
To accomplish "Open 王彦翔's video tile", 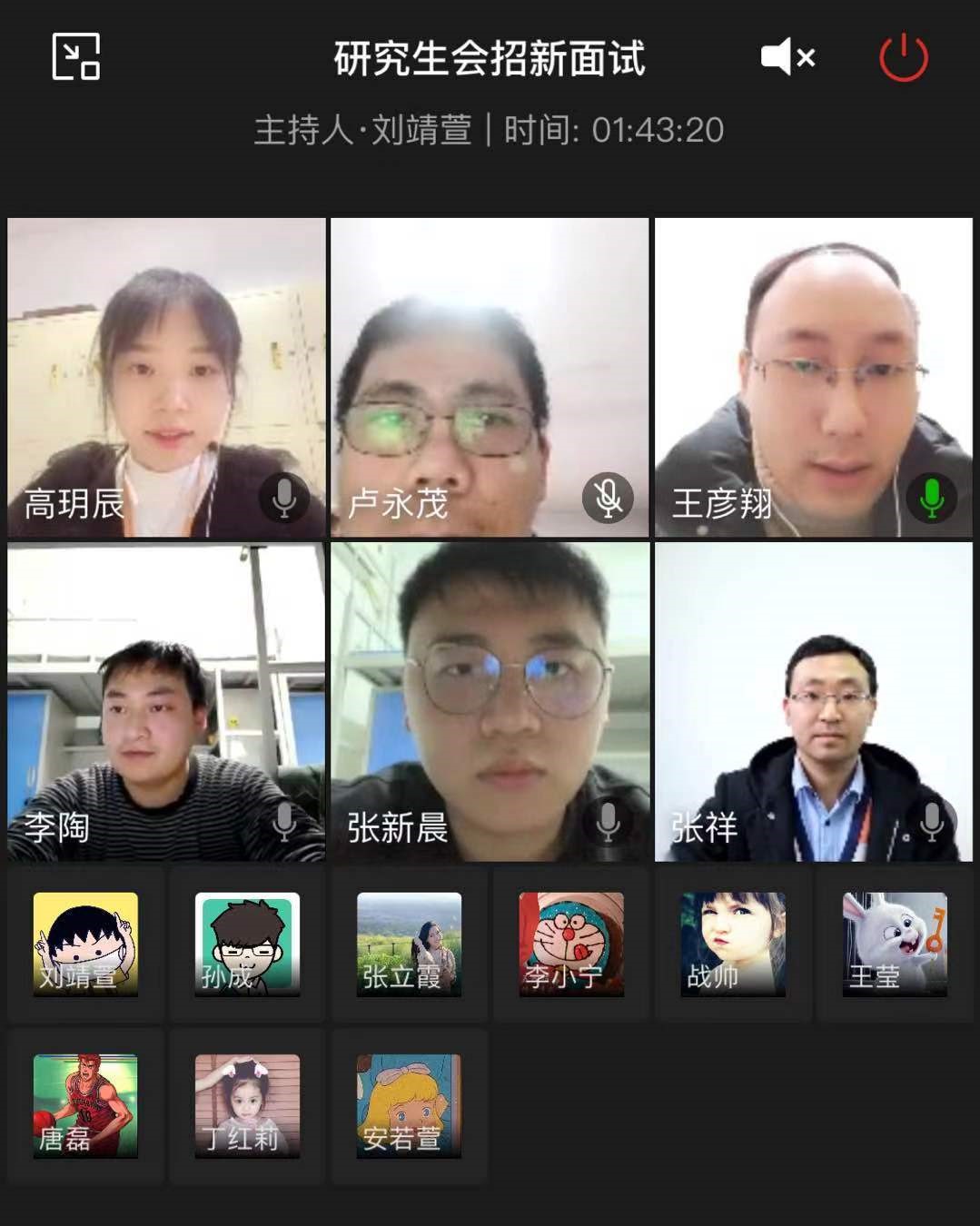I will (813, 377).
